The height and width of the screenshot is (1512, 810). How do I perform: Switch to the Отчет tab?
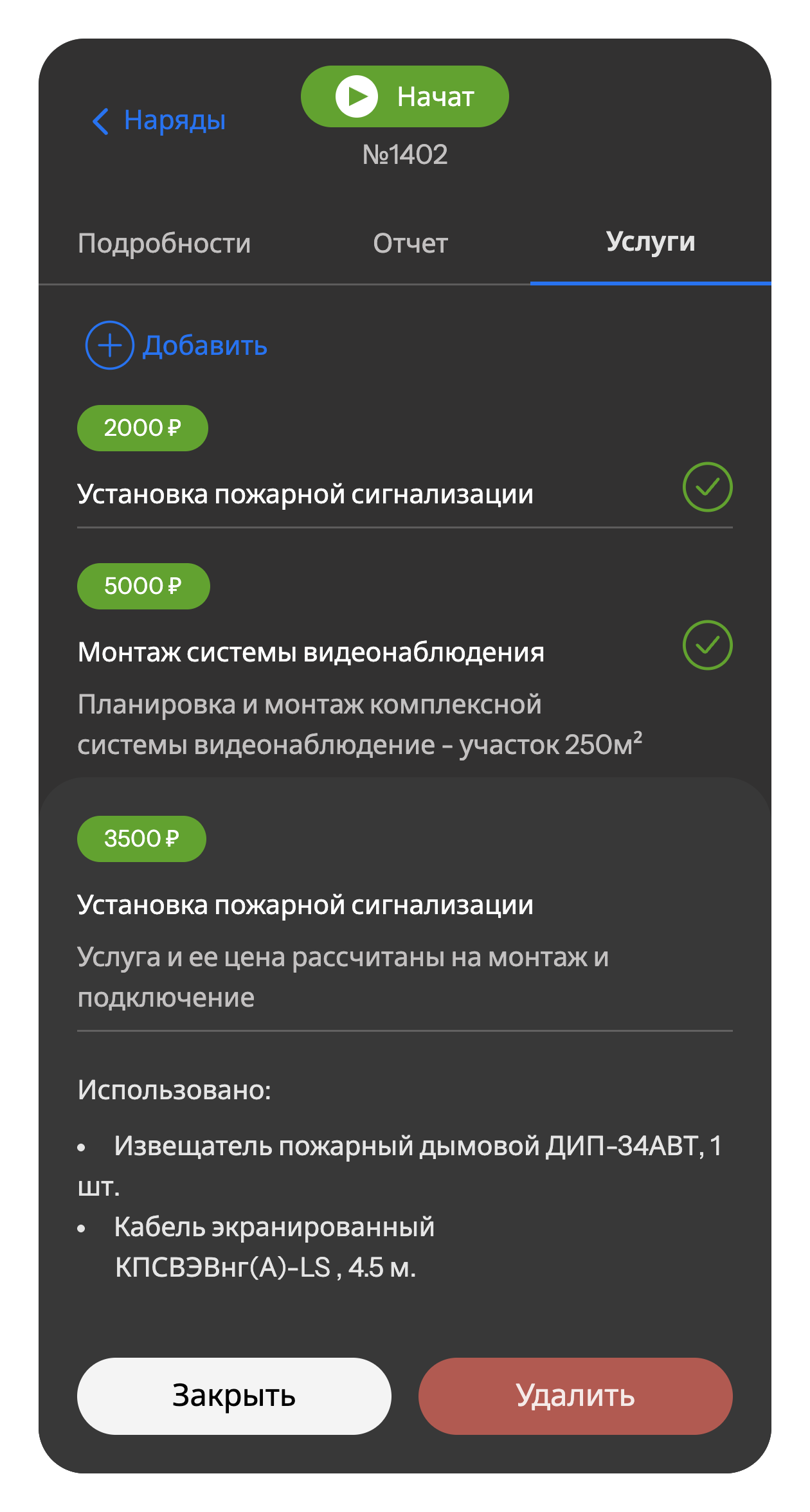[410, 243]
